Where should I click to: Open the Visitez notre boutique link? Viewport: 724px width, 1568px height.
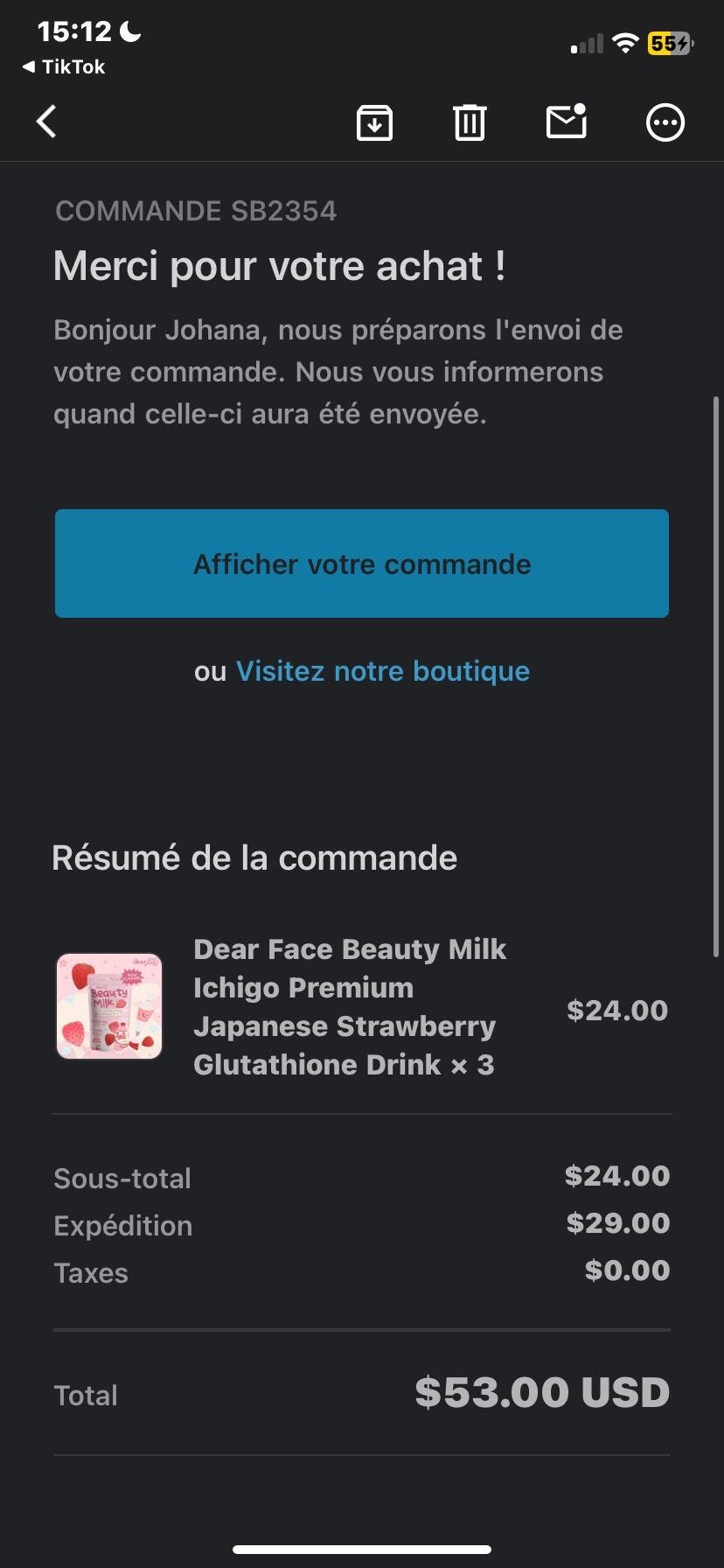click(x=383, y=671)
